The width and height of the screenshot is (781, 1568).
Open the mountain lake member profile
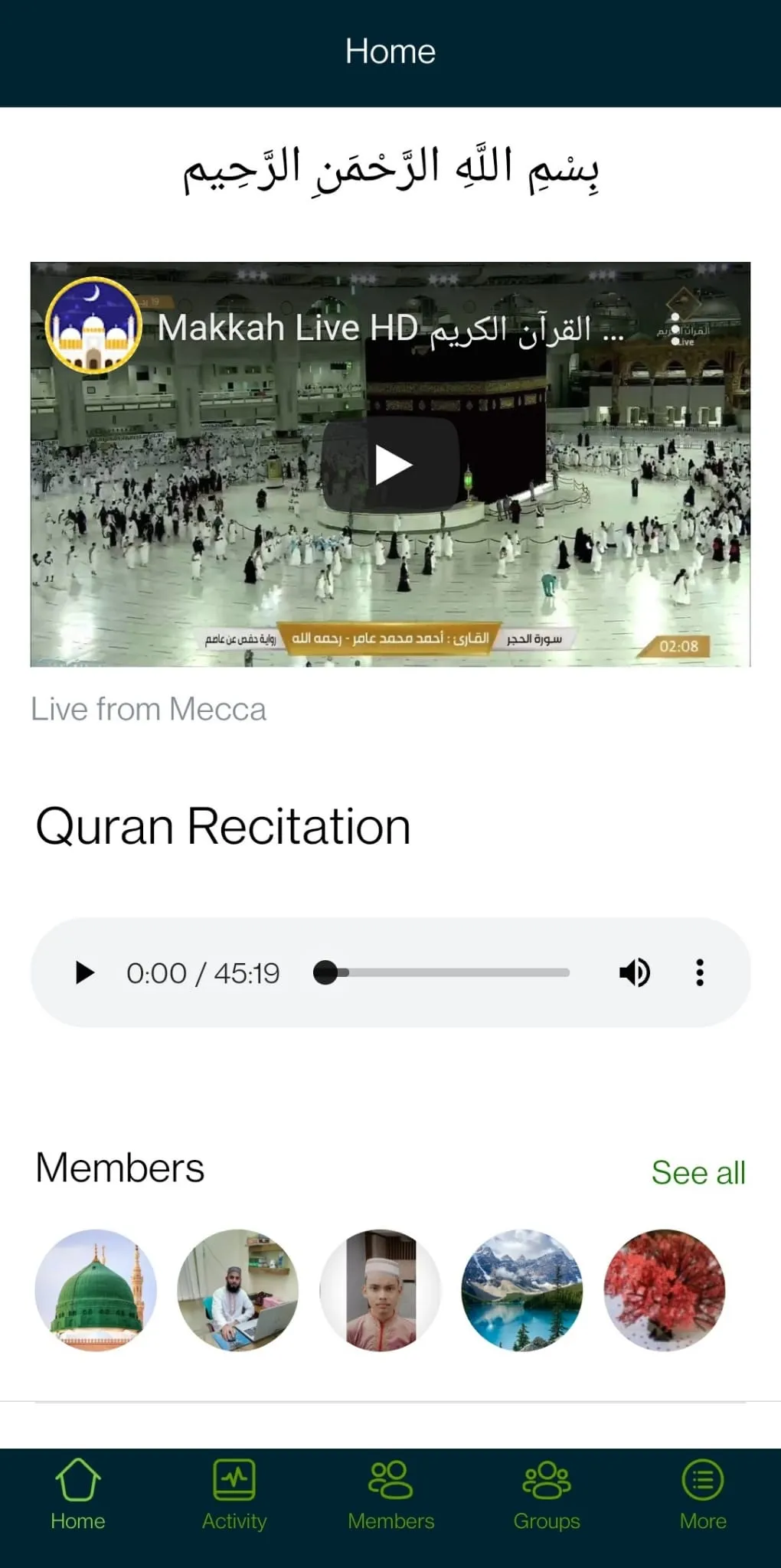click(522, 1290)
